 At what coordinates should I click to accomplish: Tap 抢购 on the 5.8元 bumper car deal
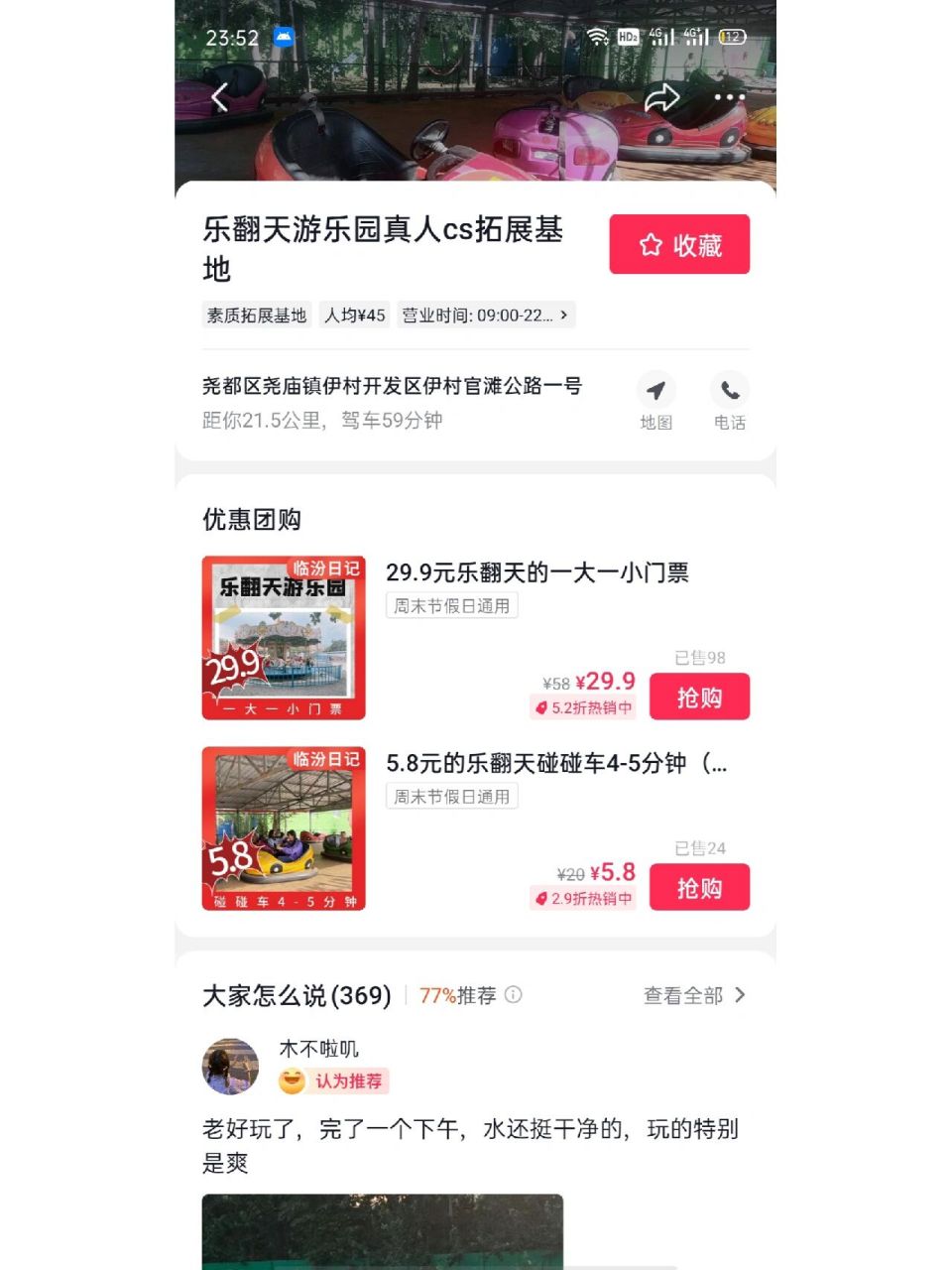pyautogui.click(x=699, y=887)
